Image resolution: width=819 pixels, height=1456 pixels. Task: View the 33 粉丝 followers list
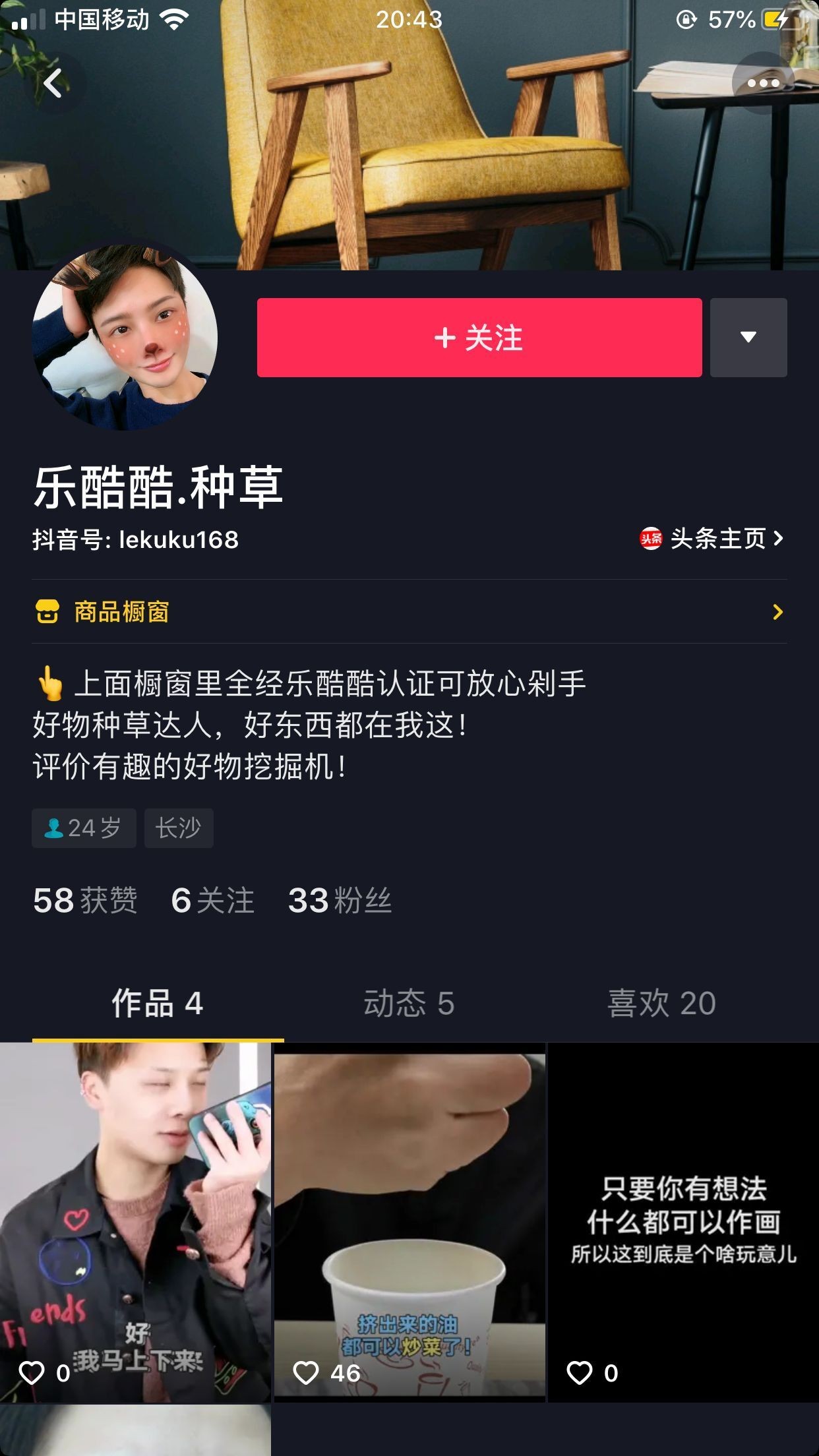pyautogui.click(x=340, y=900)
